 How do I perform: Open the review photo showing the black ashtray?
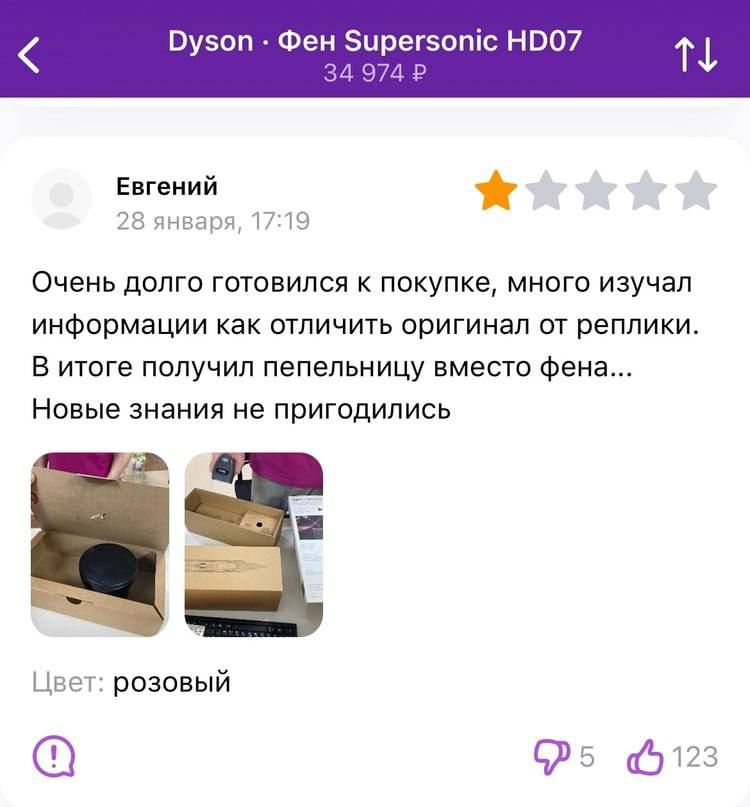(100, 544)
